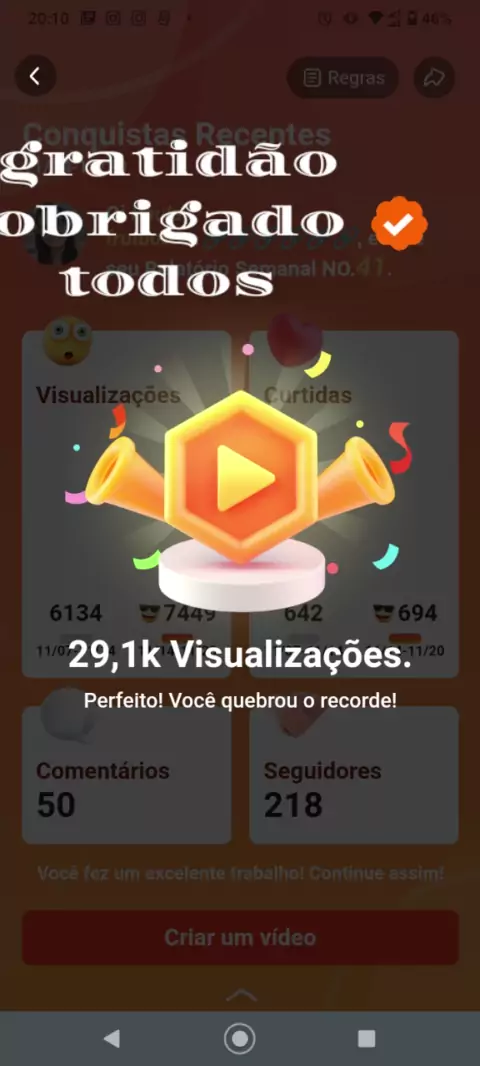Open the recent apps overview

point(366,1038)
